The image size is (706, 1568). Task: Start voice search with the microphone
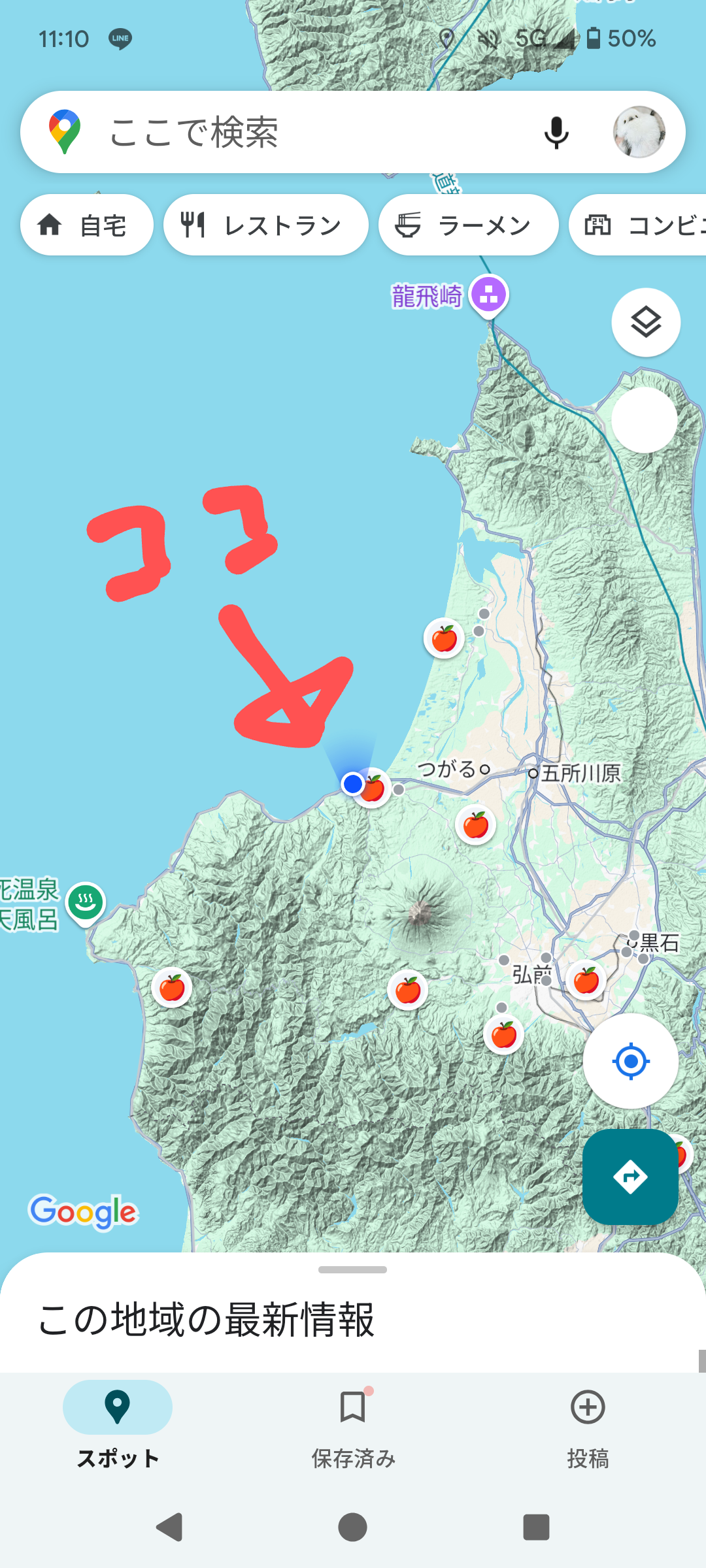point(556,133)
